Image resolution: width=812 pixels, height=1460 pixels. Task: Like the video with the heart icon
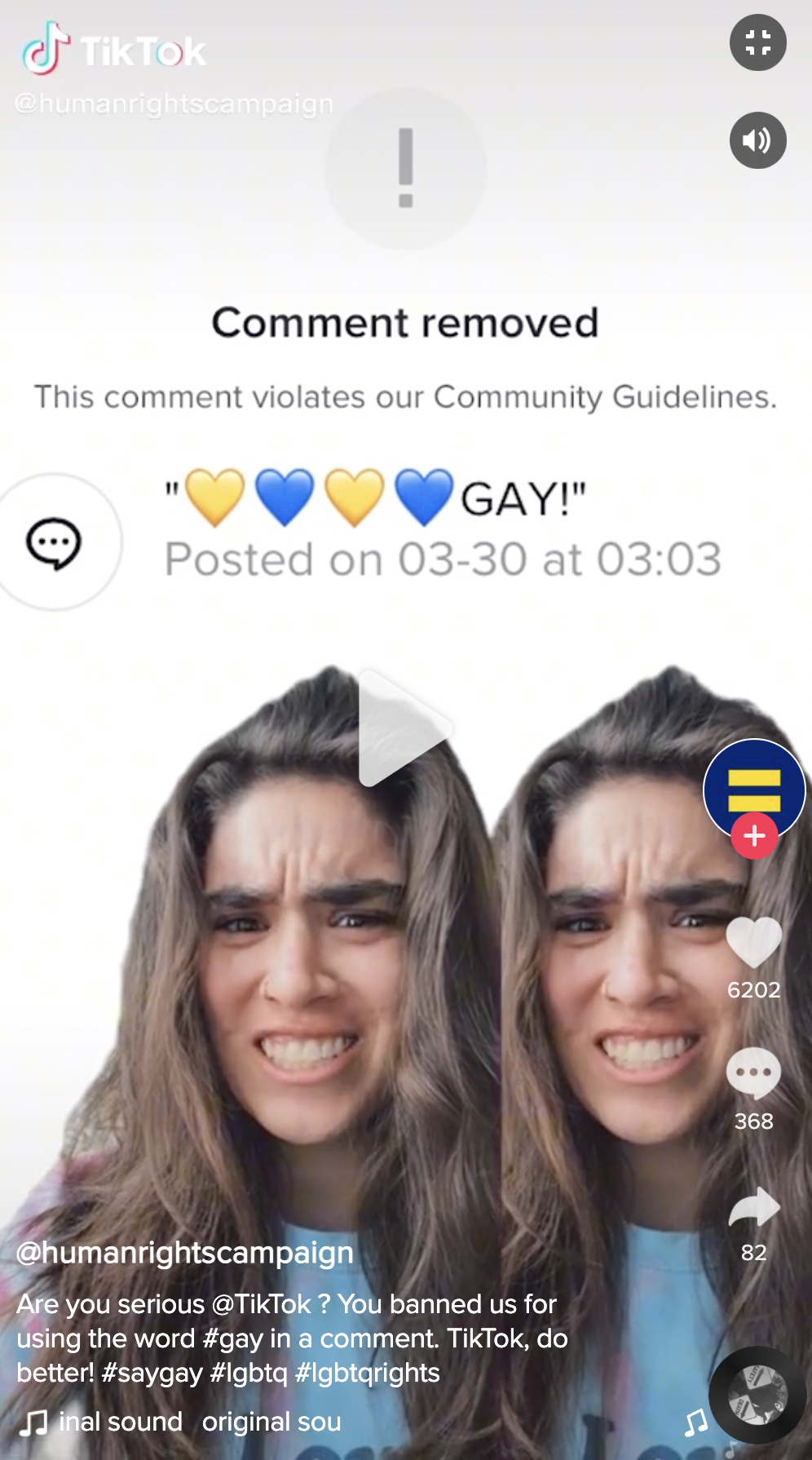point(754,943)
